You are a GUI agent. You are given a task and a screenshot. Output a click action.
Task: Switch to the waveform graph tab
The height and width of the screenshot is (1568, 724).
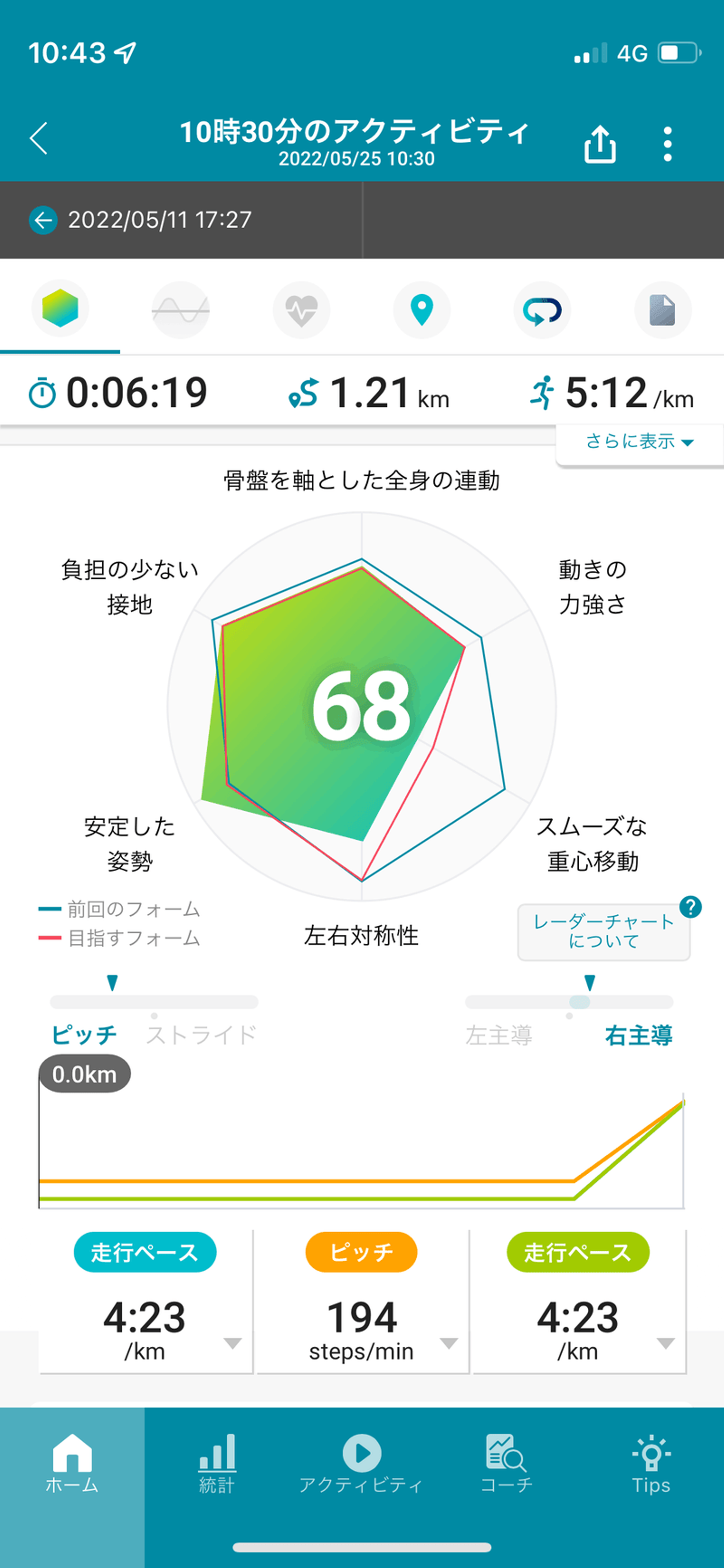(x=180, y=310)
